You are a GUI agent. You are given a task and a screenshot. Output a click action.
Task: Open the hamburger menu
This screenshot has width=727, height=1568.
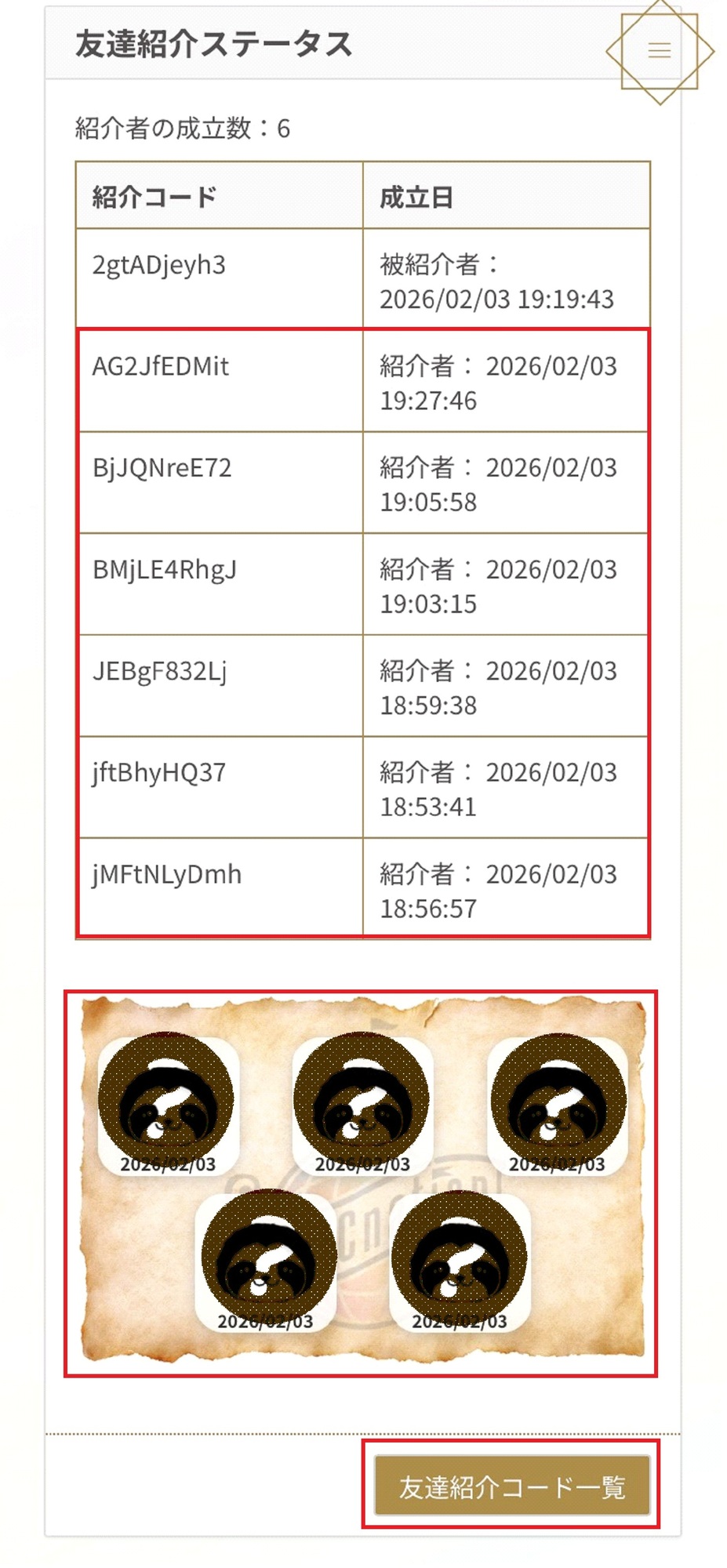659,51
